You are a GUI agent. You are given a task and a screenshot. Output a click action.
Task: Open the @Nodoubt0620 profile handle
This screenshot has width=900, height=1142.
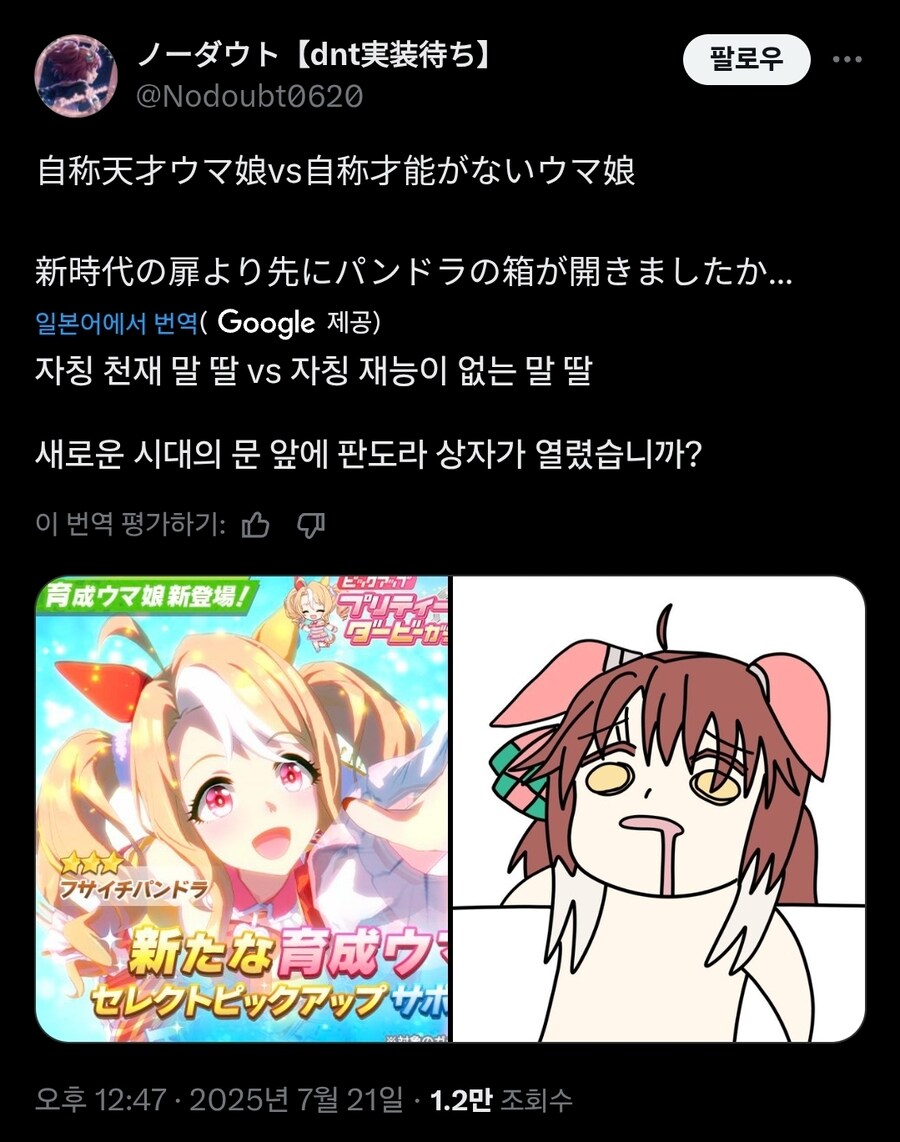coord(248,97)
